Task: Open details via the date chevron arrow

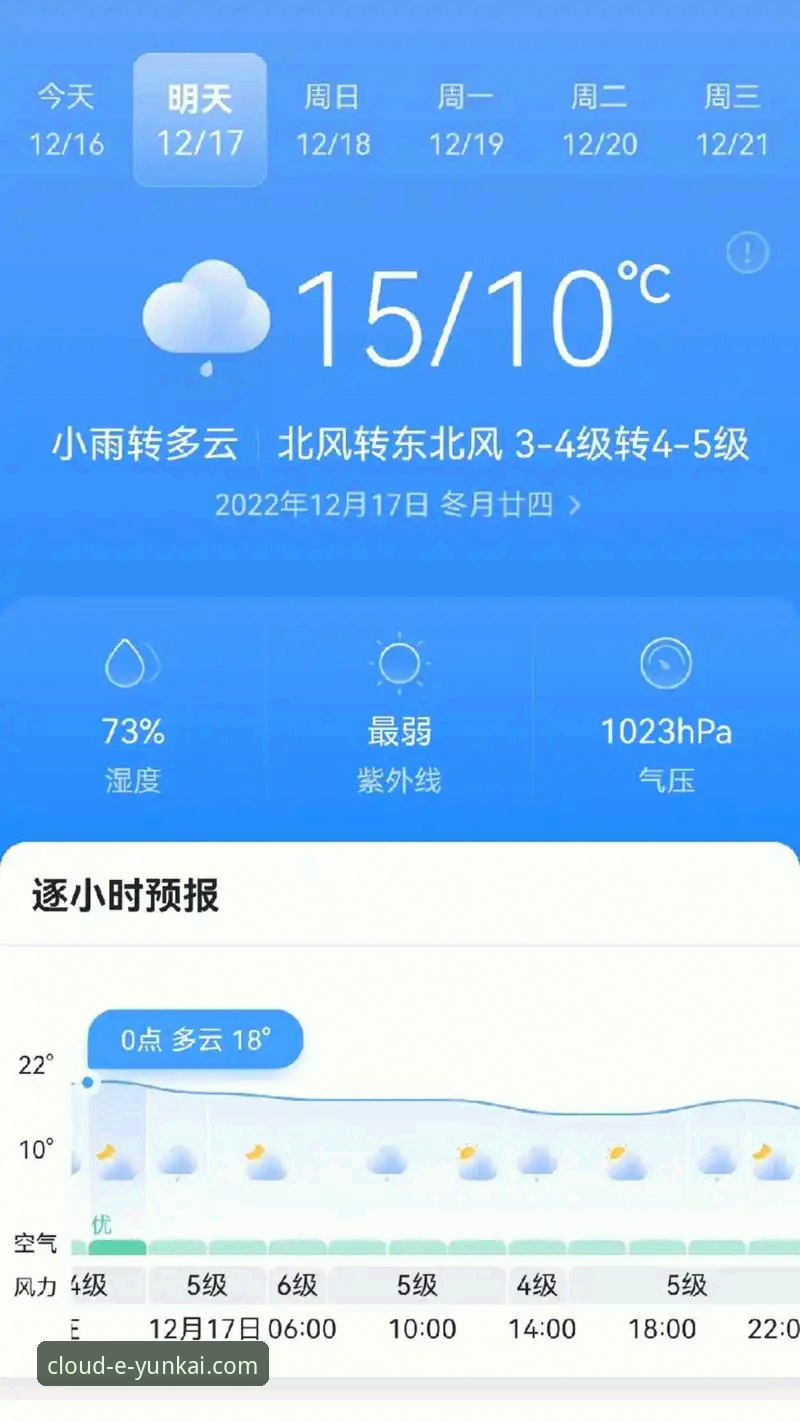Action: [x=575, y=505]
